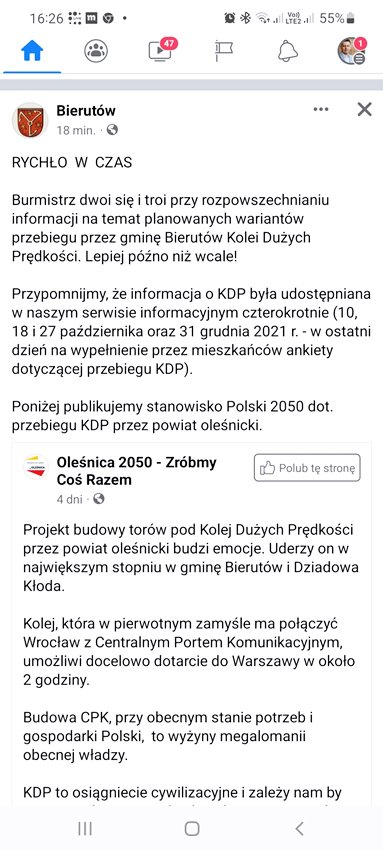Open the three-dot options for Bierutów post
The image size is (383, 850).
coord(321,110)
